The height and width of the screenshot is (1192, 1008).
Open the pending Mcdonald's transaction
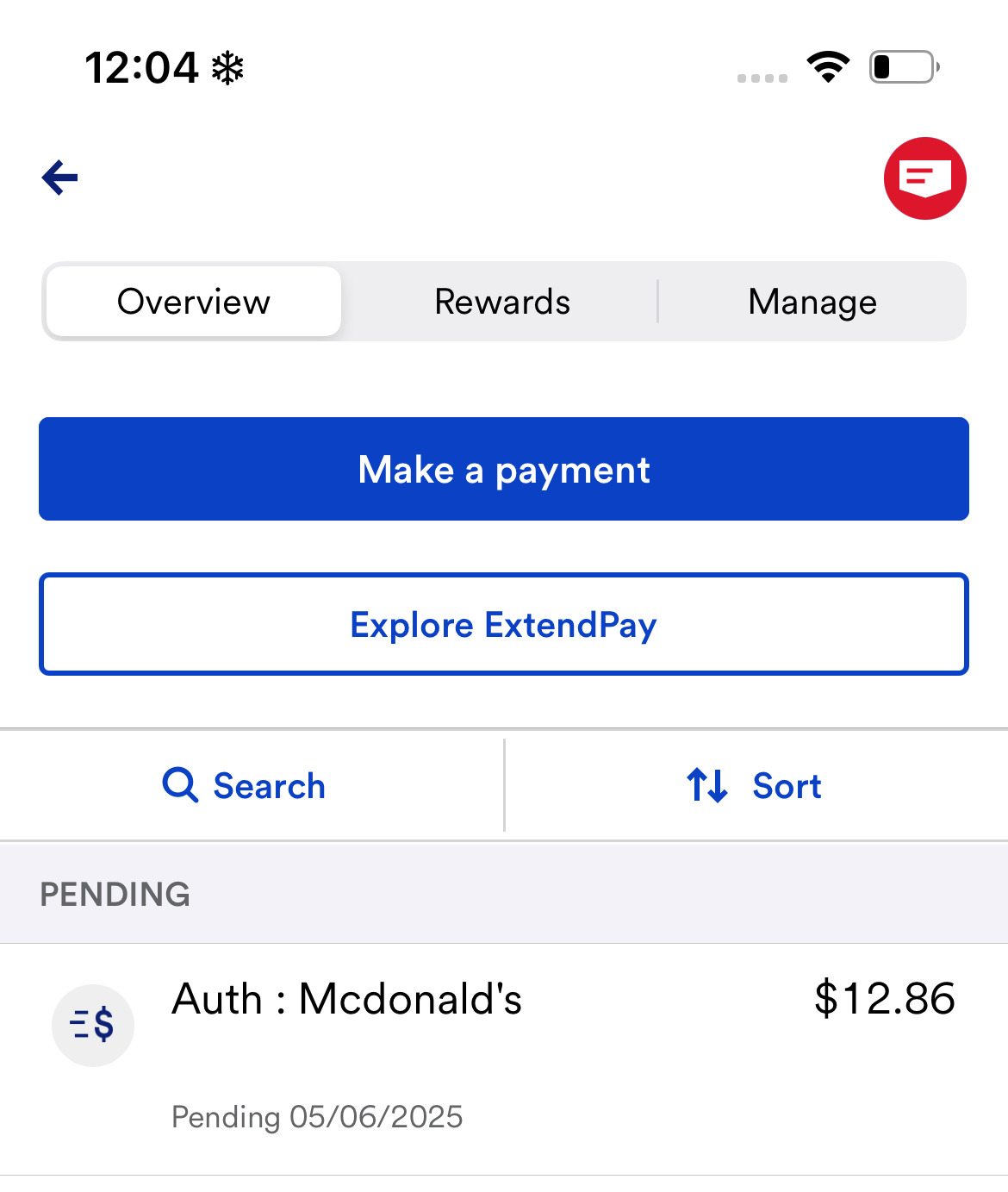(x=504, y=1058)
